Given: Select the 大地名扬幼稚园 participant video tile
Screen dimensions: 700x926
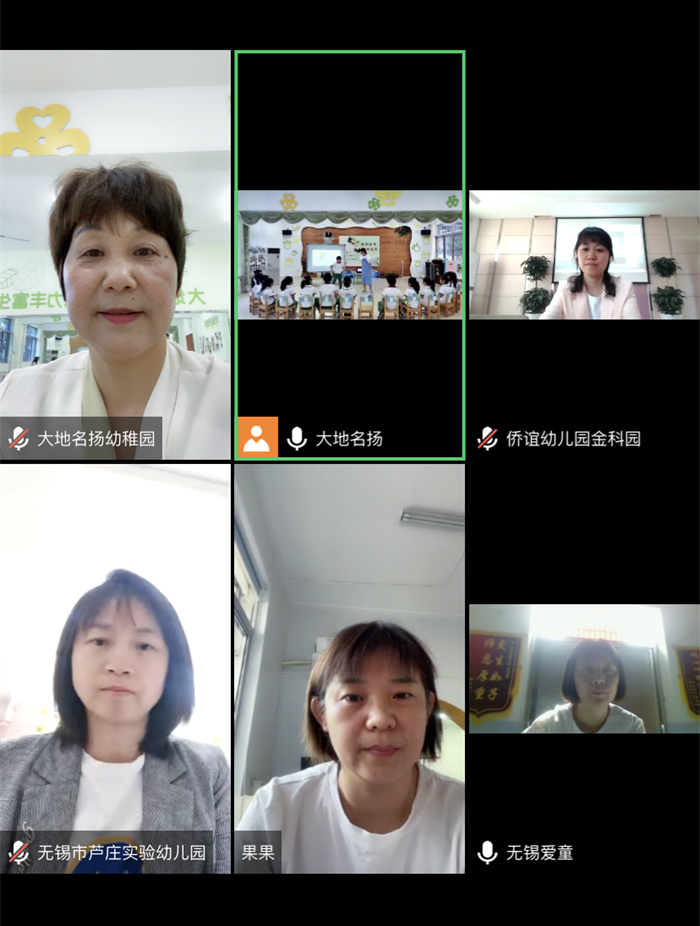Looking at the screenshot, I should pyautogui.click(x=115, y=255).
